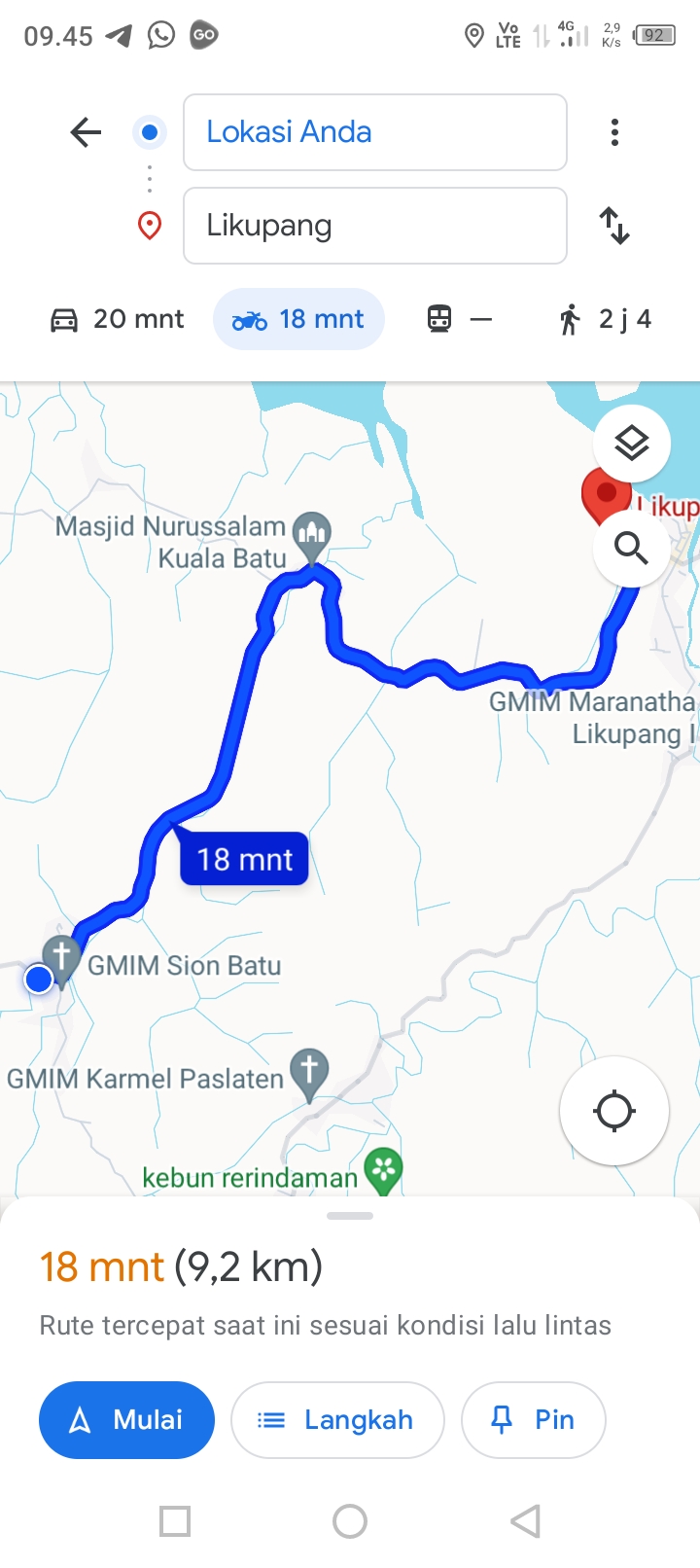Screen dimensions: 700x1568
Task: Swap the start and destination locations
Action: coord(614,226)
